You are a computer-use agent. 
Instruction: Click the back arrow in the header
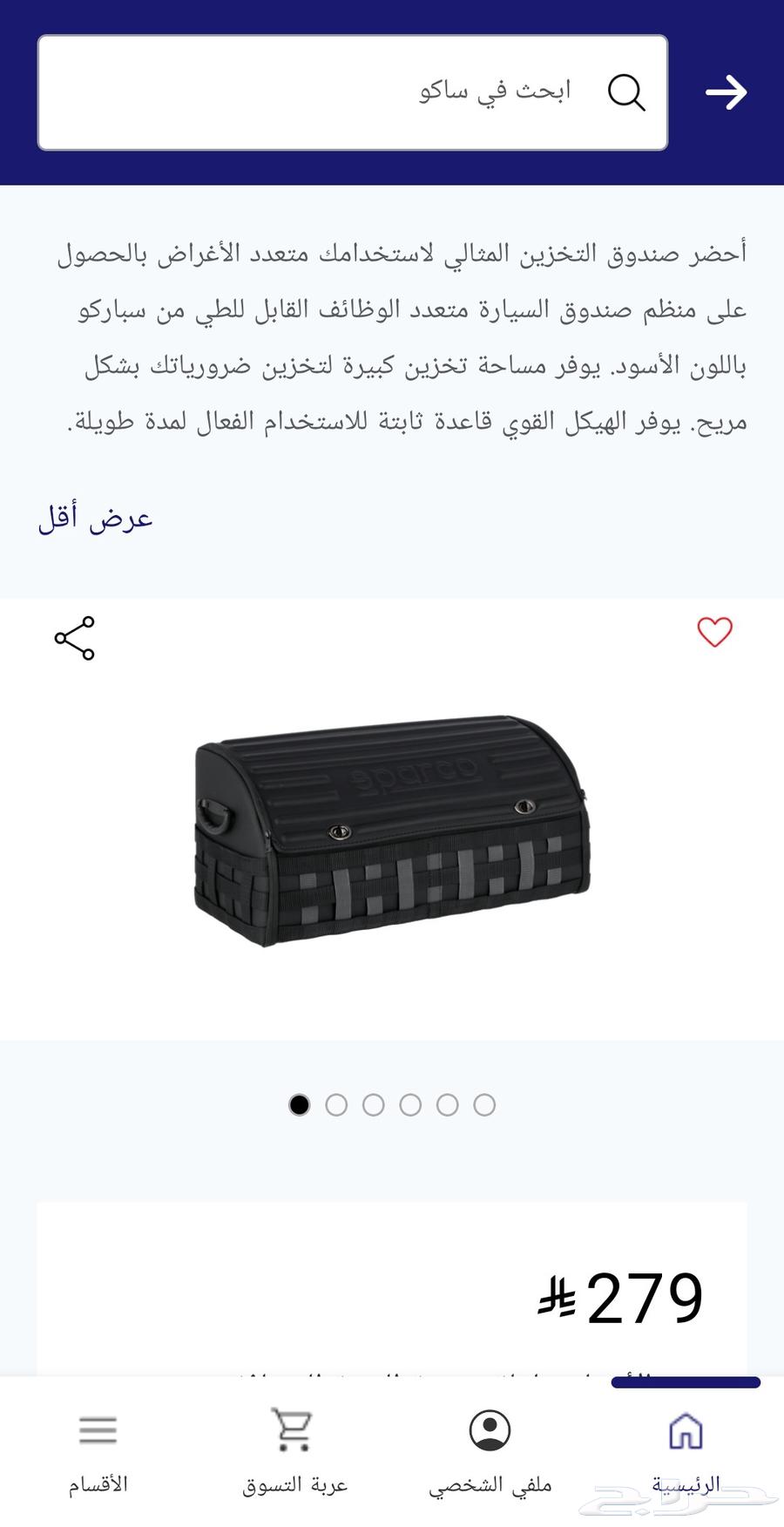pos(727,92)
